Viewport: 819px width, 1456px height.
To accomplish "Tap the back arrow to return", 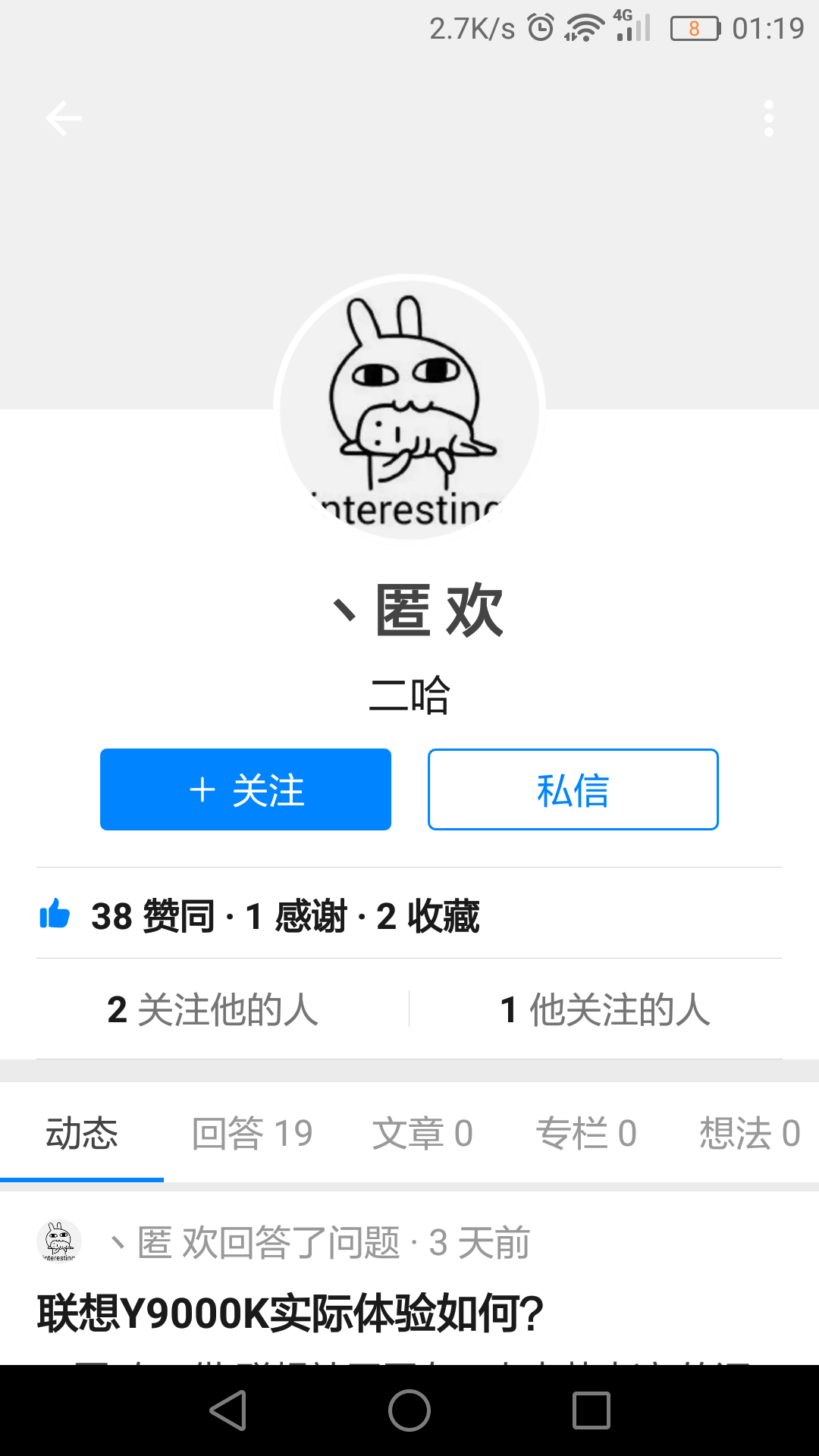I will click(x=64, y=118).
